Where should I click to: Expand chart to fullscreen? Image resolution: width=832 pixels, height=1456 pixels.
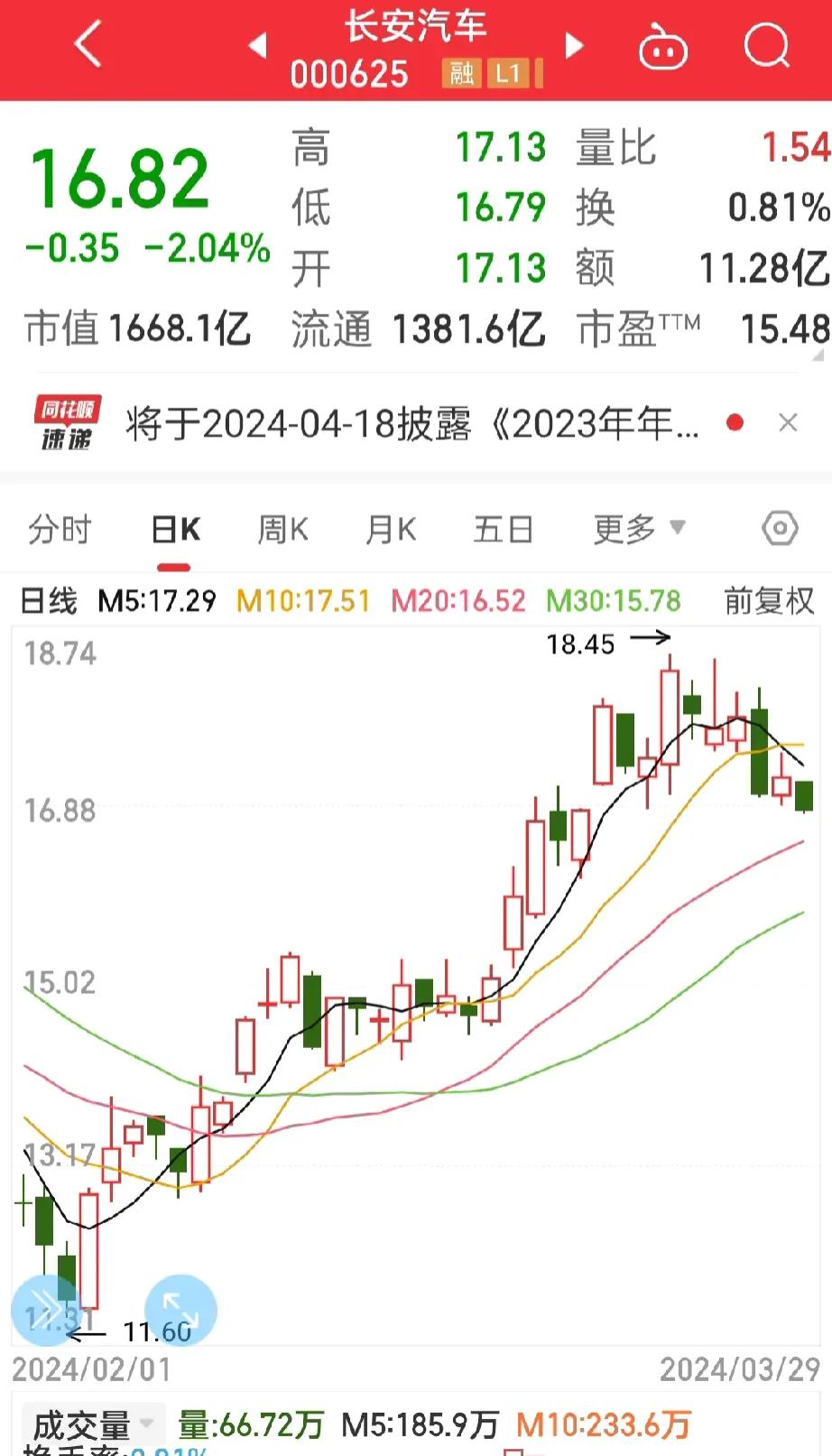[x=180, y=1310]
